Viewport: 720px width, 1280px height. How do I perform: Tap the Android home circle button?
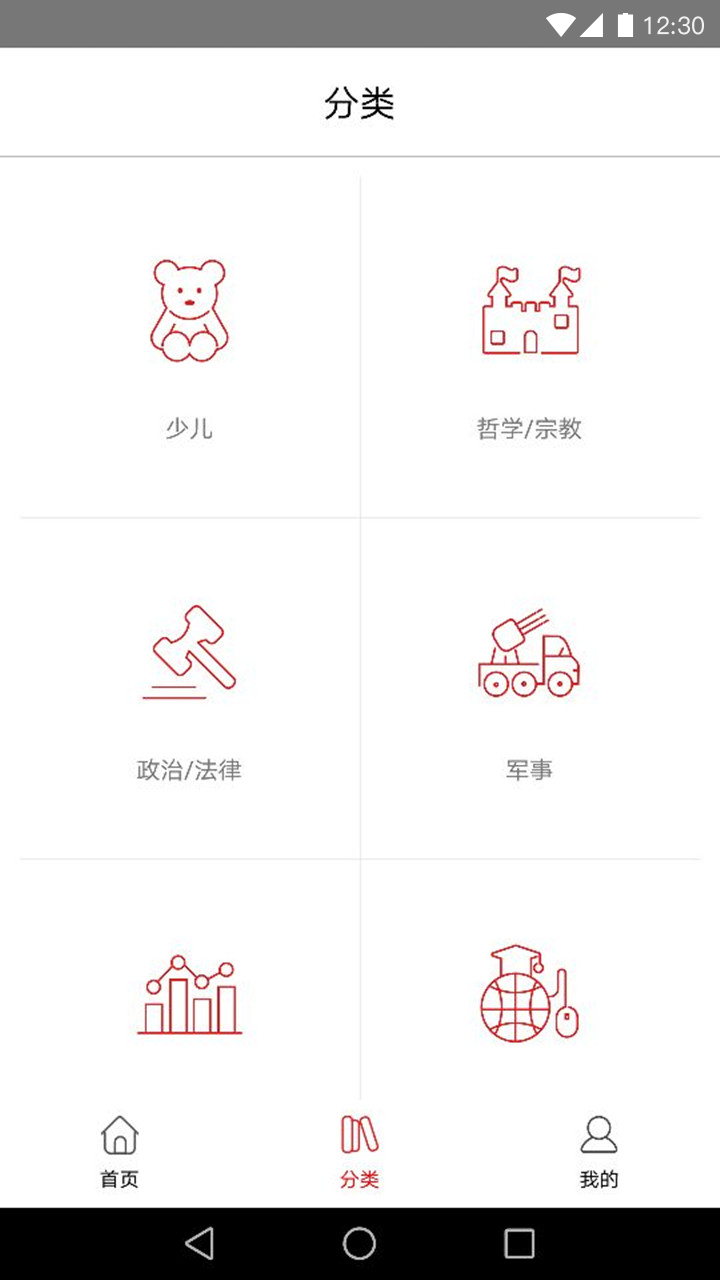(360, 1243)
